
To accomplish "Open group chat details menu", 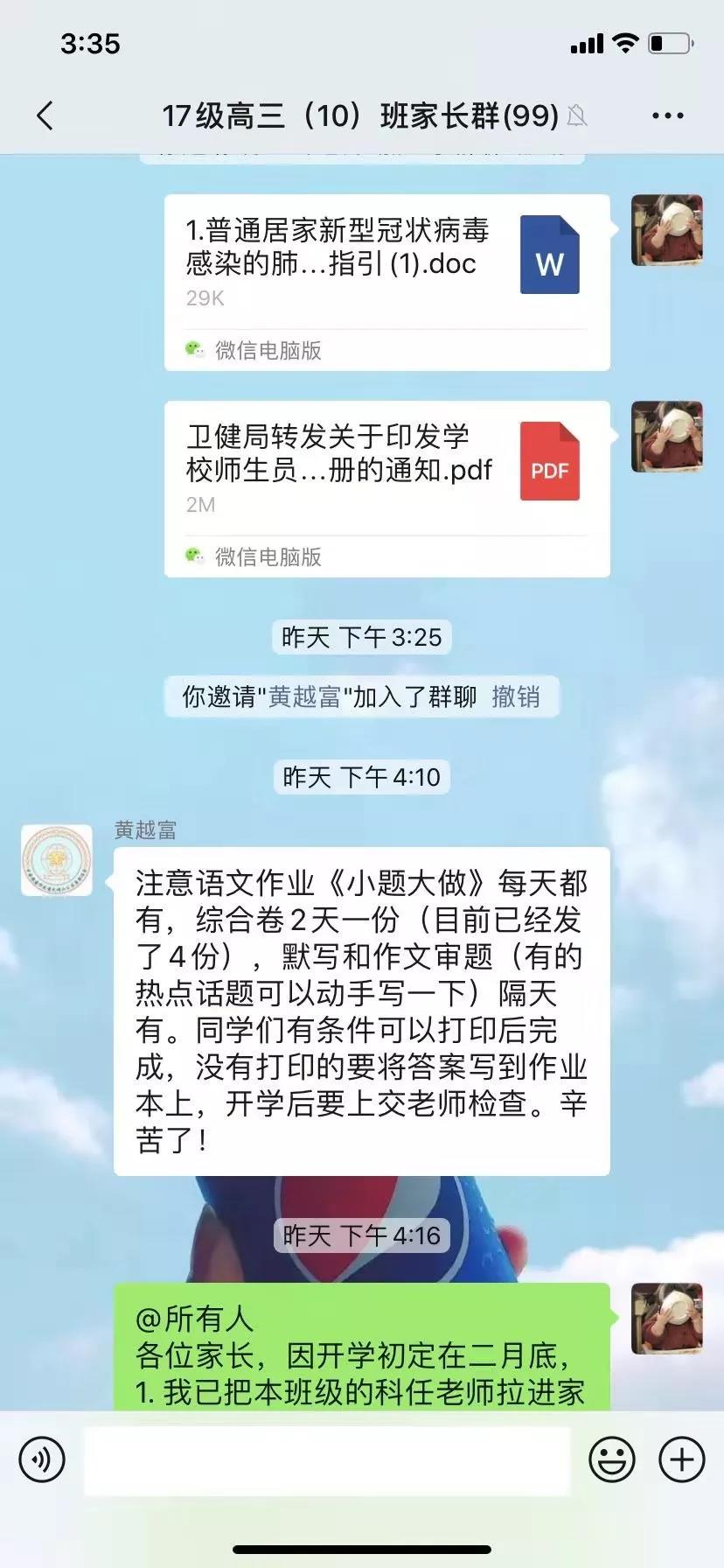I will (x=667, y=115).
